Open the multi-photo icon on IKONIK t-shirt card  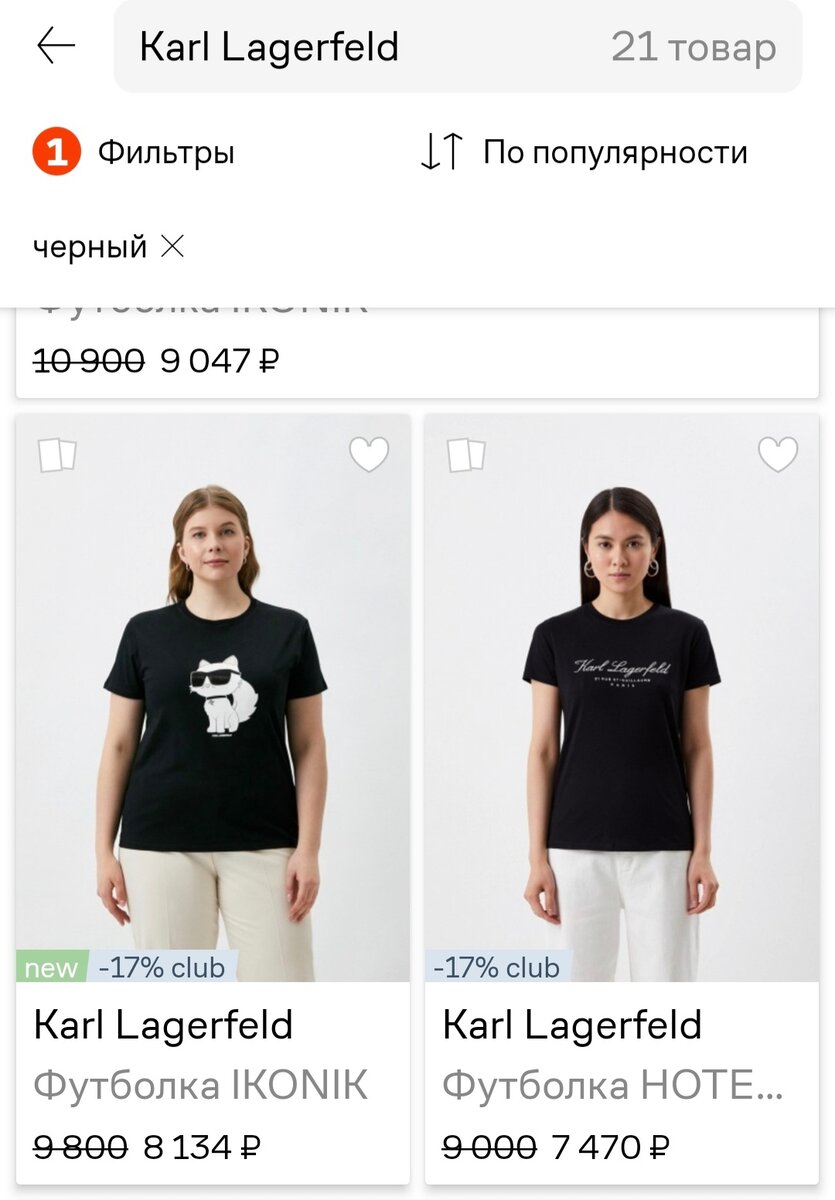point(57,457)
